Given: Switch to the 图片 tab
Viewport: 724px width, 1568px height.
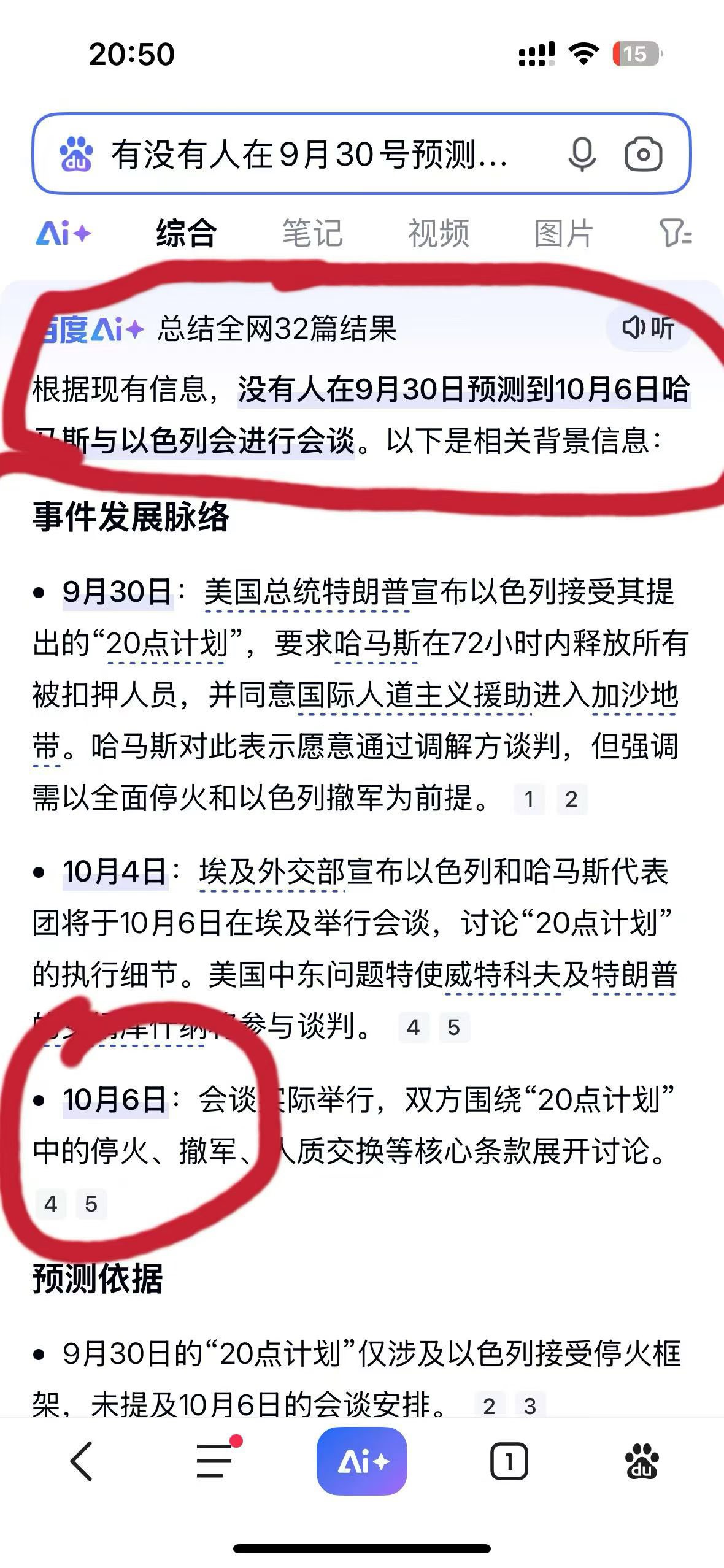Looking at the screenshot, I should tap(563, 234).
